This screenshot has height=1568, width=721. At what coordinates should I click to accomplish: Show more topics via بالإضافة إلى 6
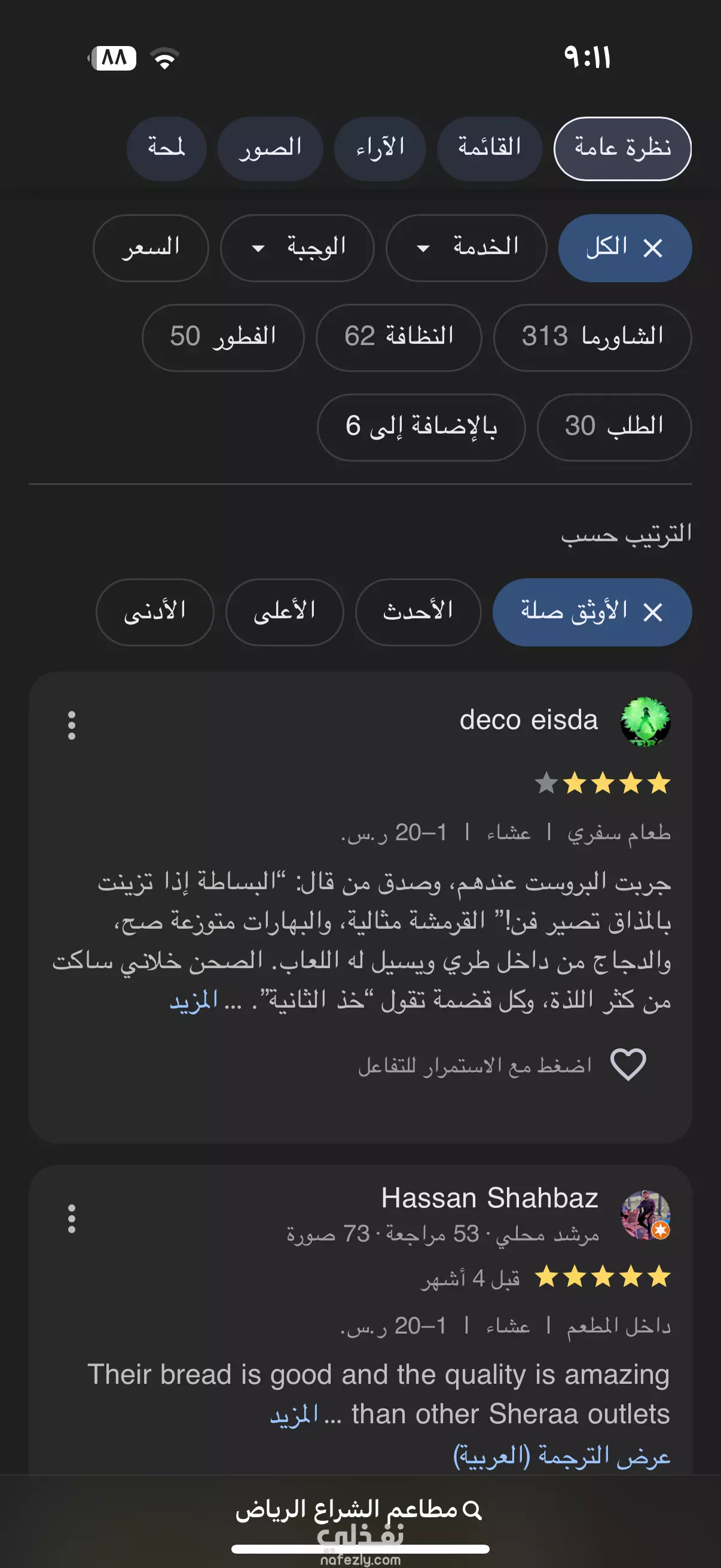click(421, 427)
